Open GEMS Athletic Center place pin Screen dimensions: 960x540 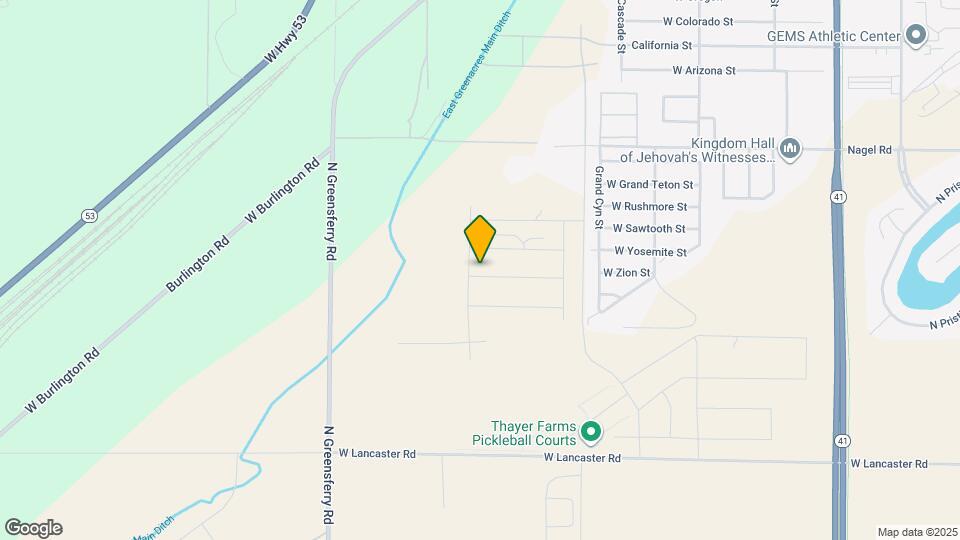tap(917, 36)
